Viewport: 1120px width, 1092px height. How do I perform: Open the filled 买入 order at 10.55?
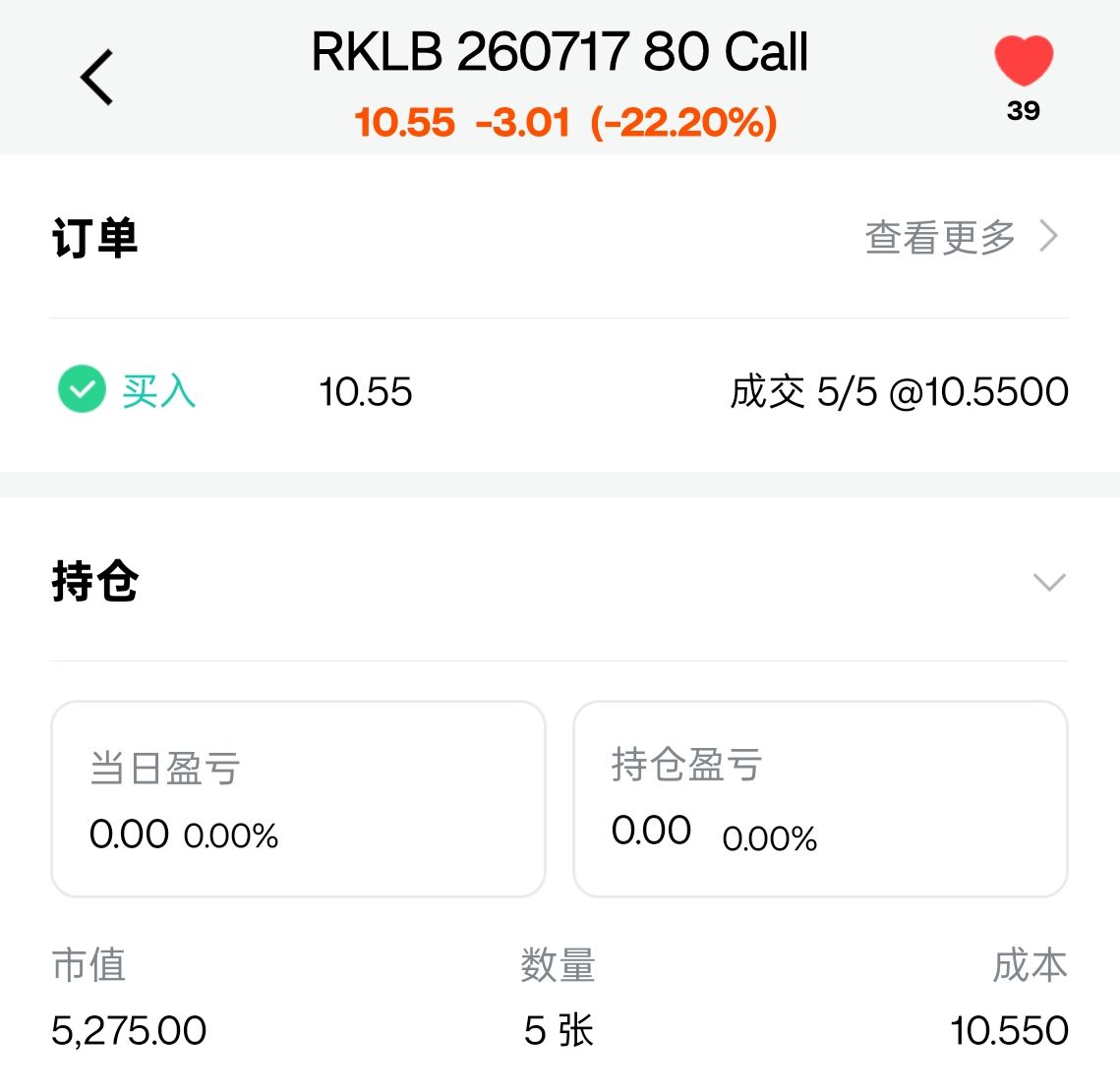(x=559, y=391)
